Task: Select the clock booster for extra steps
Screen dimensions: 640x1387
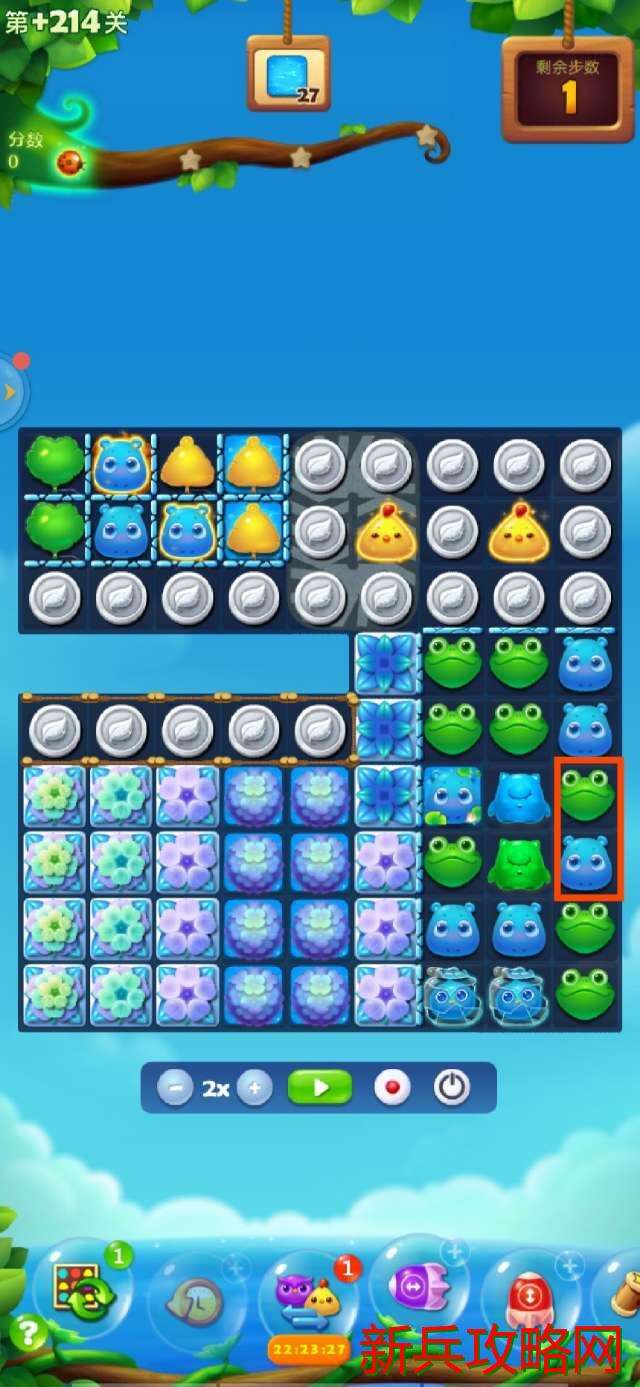Action: pyautogui.click(x=197, y=1302)
